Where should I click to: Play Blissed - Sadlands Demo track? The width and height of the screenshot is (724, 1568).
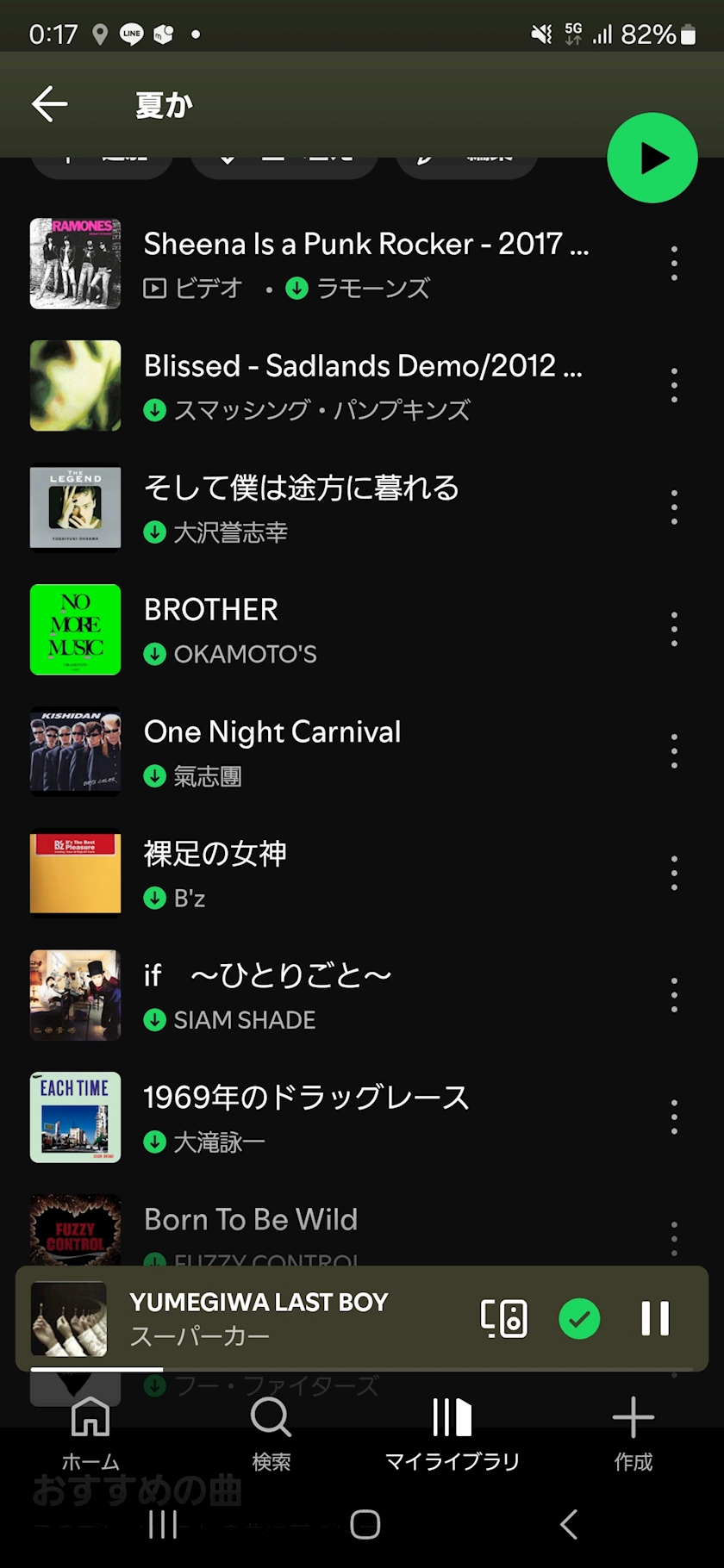coord(362,385)
